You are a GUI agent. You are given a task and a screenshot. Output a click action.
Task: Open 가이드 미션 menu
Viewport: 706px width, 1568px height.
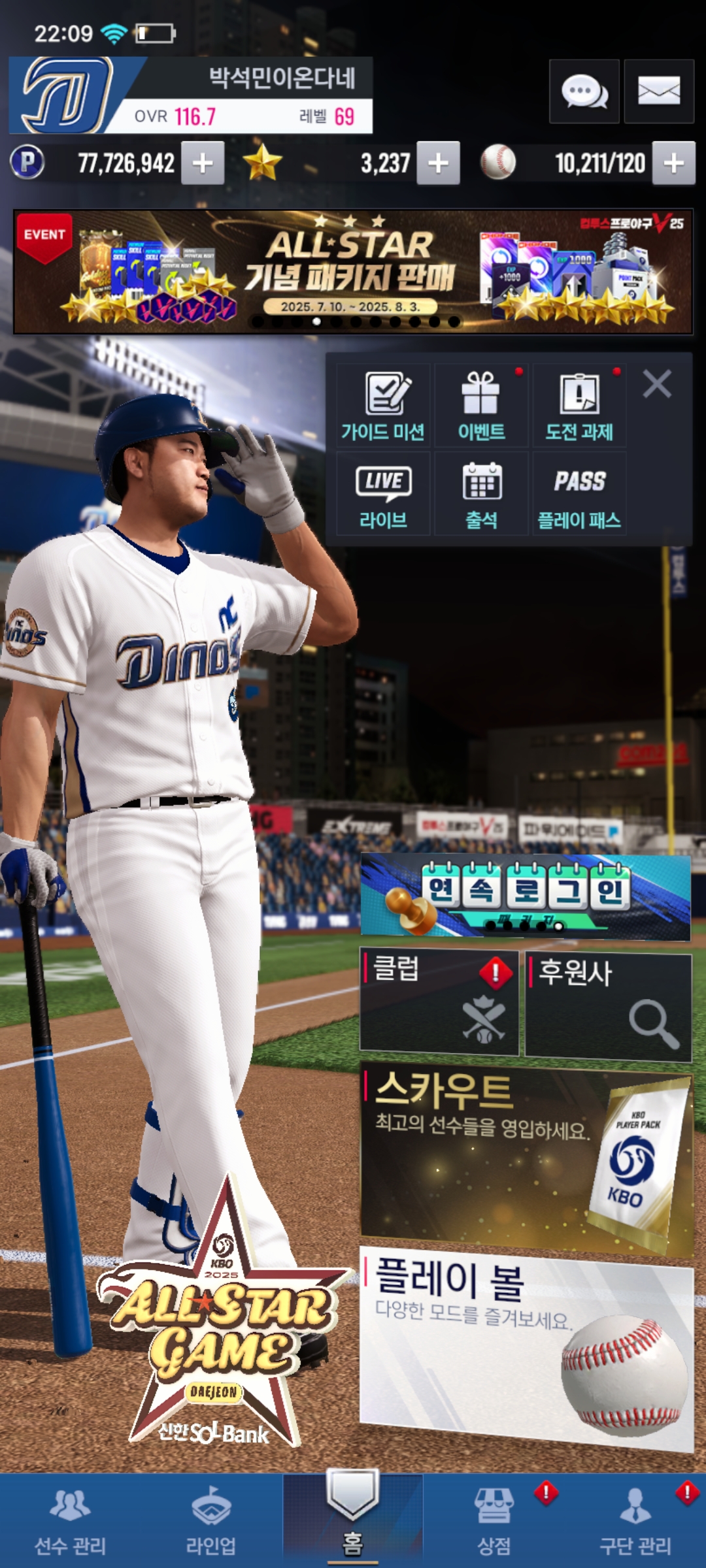click(x=383, y=406)
